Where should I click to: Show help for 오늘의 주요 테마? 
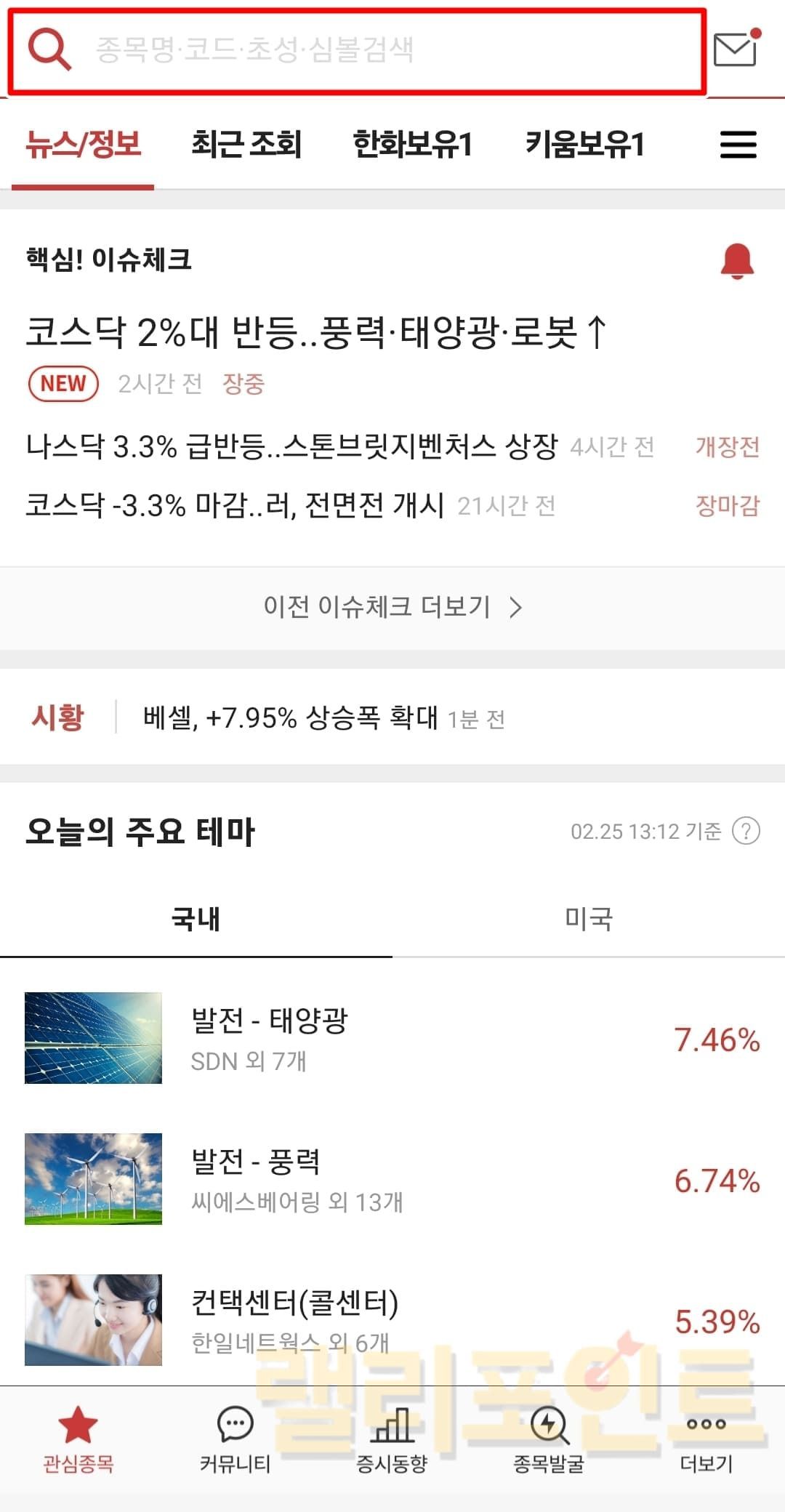coord(746,830)
